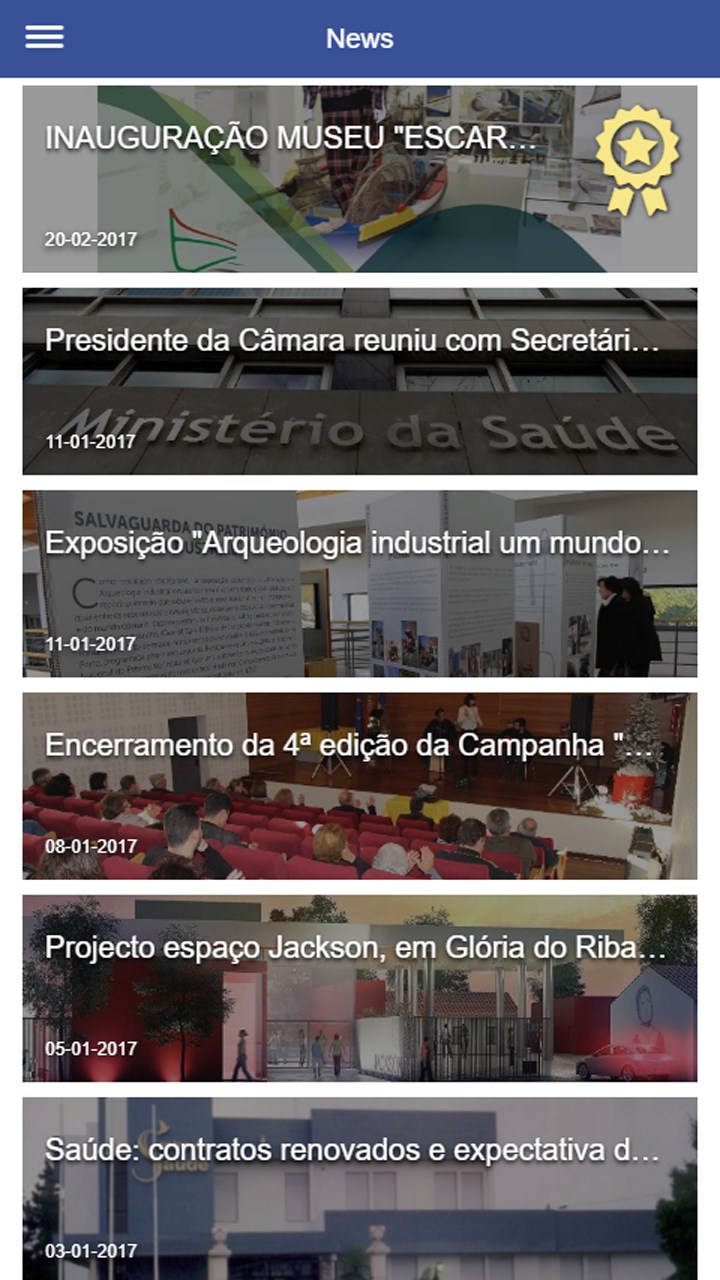Open the Projecto espaço Jackson article

(x=359, y=988)
